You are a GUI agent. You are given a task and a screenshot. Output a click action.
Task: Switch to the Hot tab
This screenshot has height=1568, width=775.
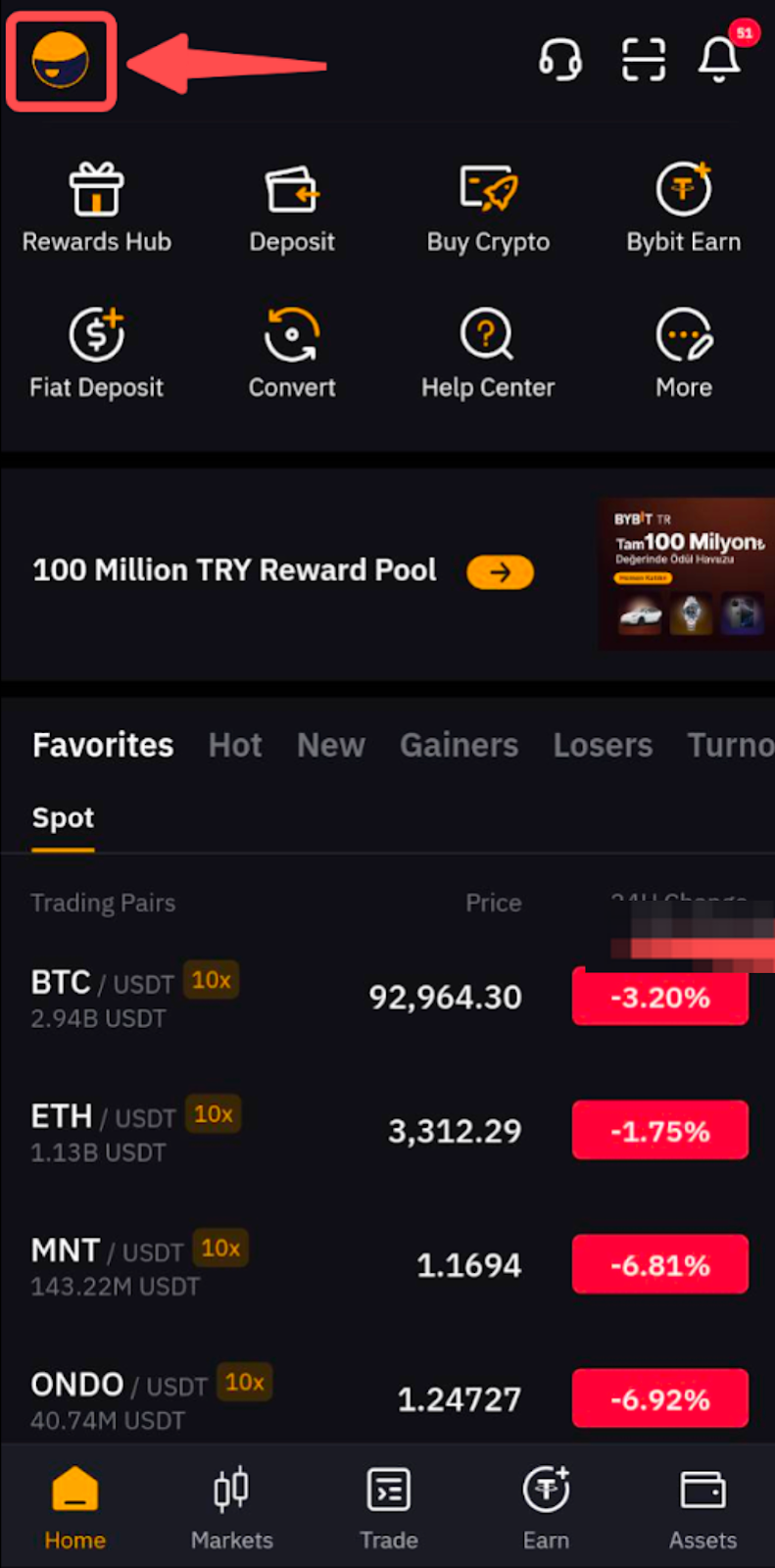click(235, 745)
